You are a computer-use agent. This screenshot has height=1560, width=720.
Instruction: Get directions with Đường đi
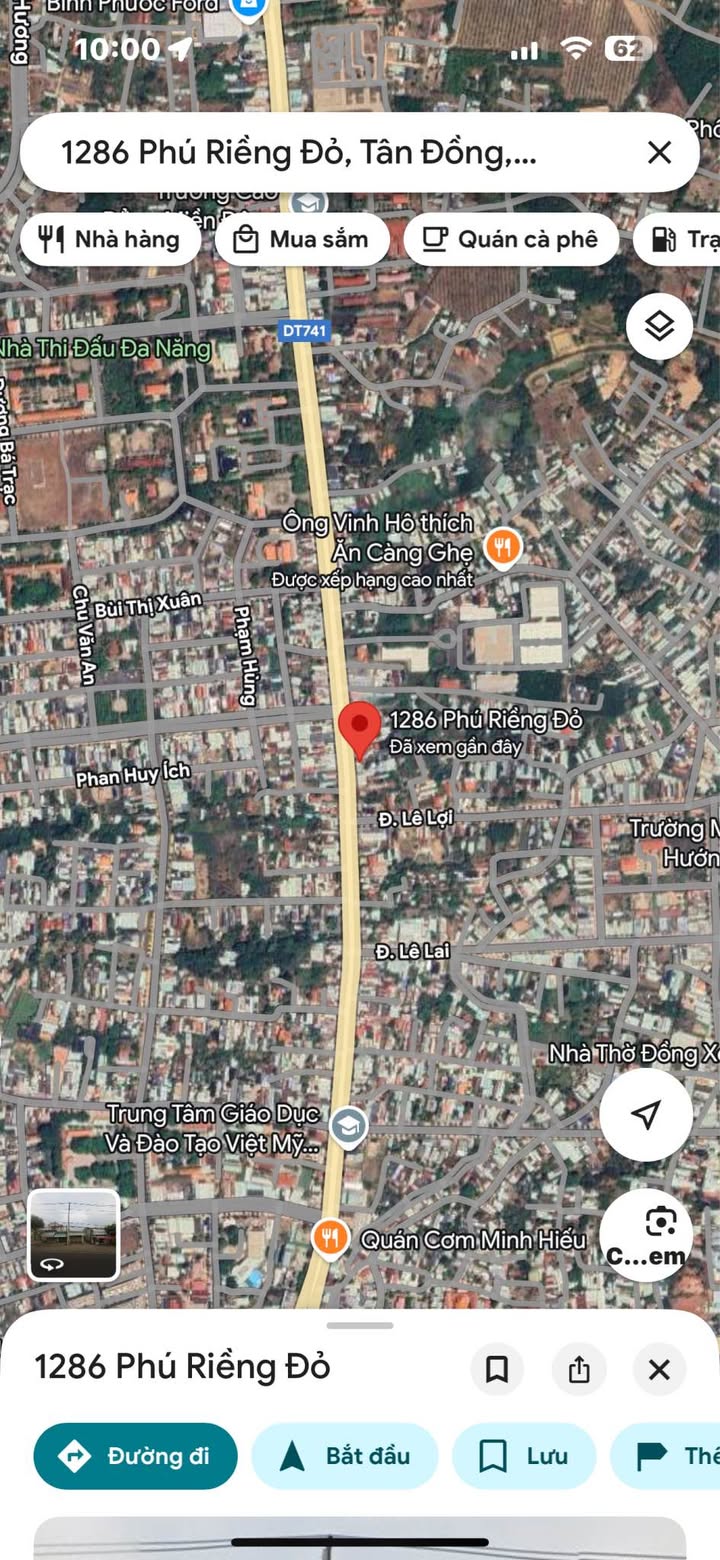point(136,1456)
